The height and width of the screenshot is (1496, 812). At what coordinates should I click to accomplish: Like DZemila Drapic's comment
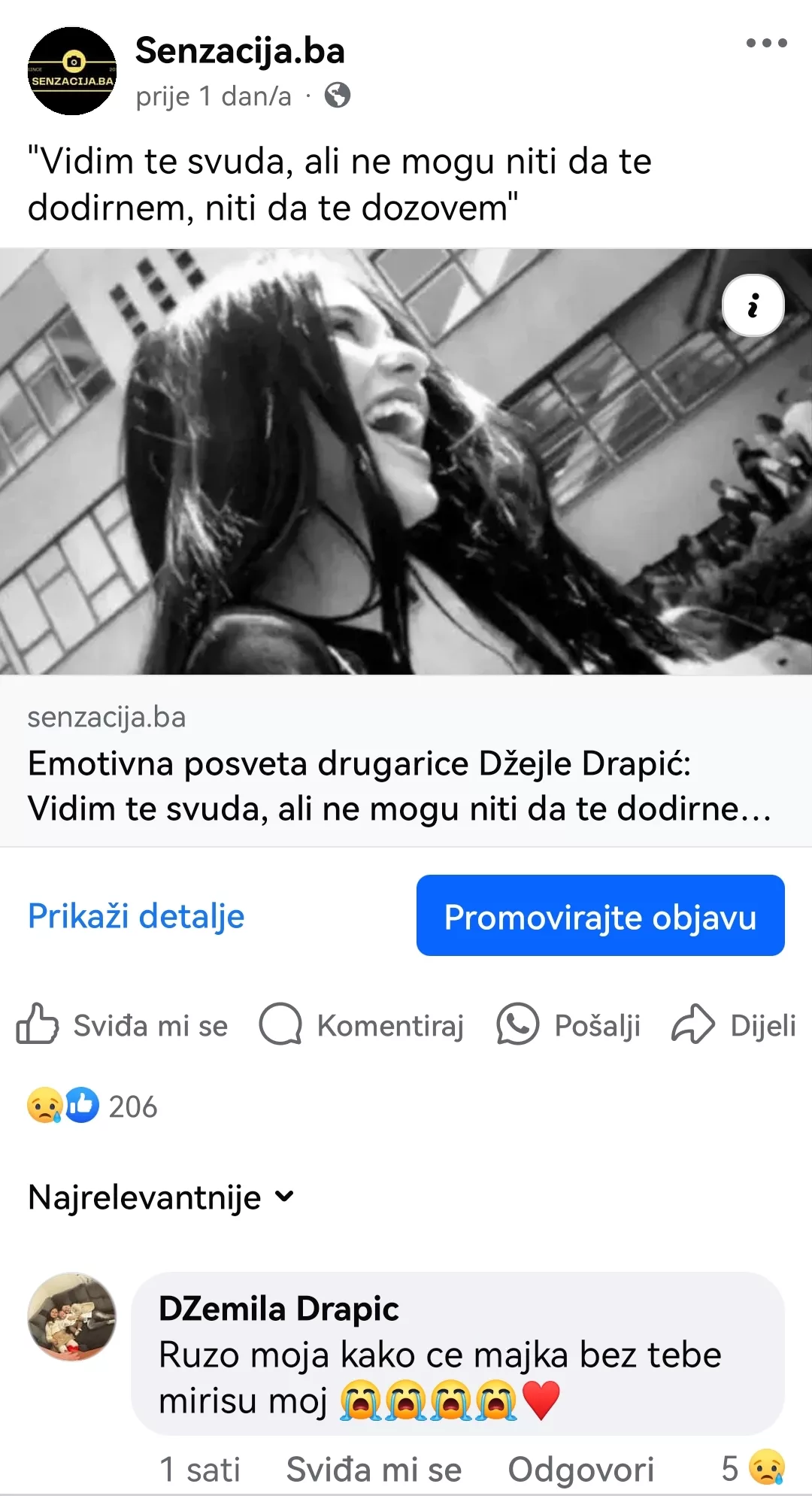(374, 1469)
